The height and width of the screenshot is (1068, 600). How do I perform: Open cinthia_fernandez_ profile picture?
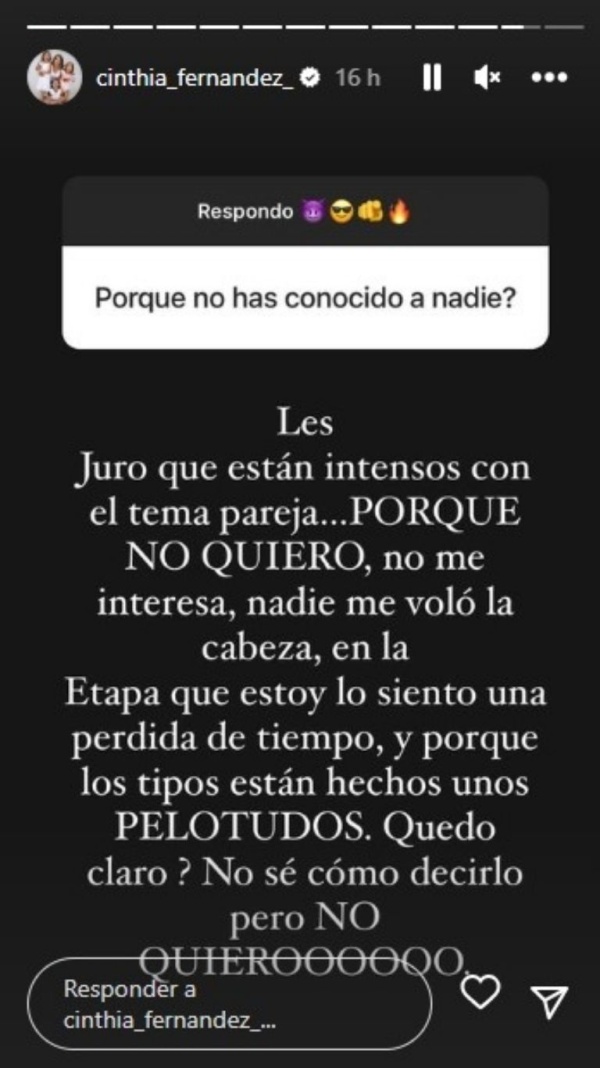54,78
